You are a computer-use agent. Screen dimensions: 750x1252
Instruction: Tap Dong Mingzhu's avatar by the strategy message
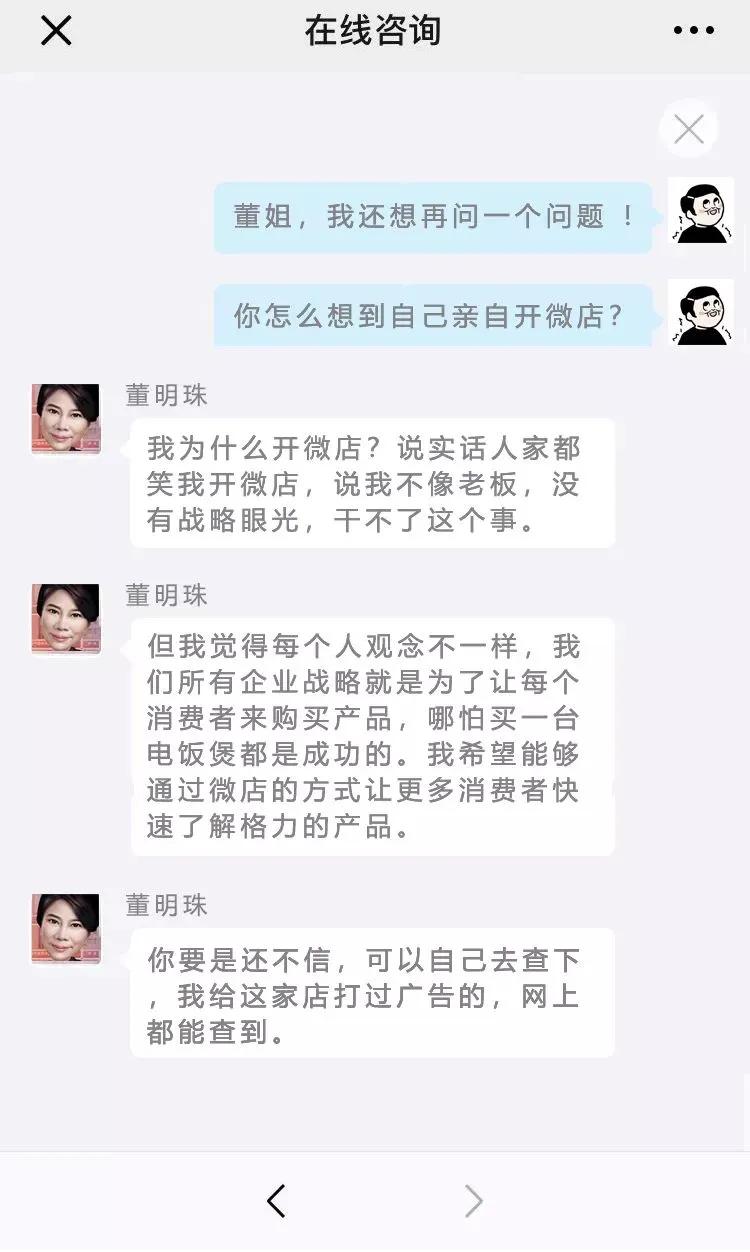coord(65,618)
